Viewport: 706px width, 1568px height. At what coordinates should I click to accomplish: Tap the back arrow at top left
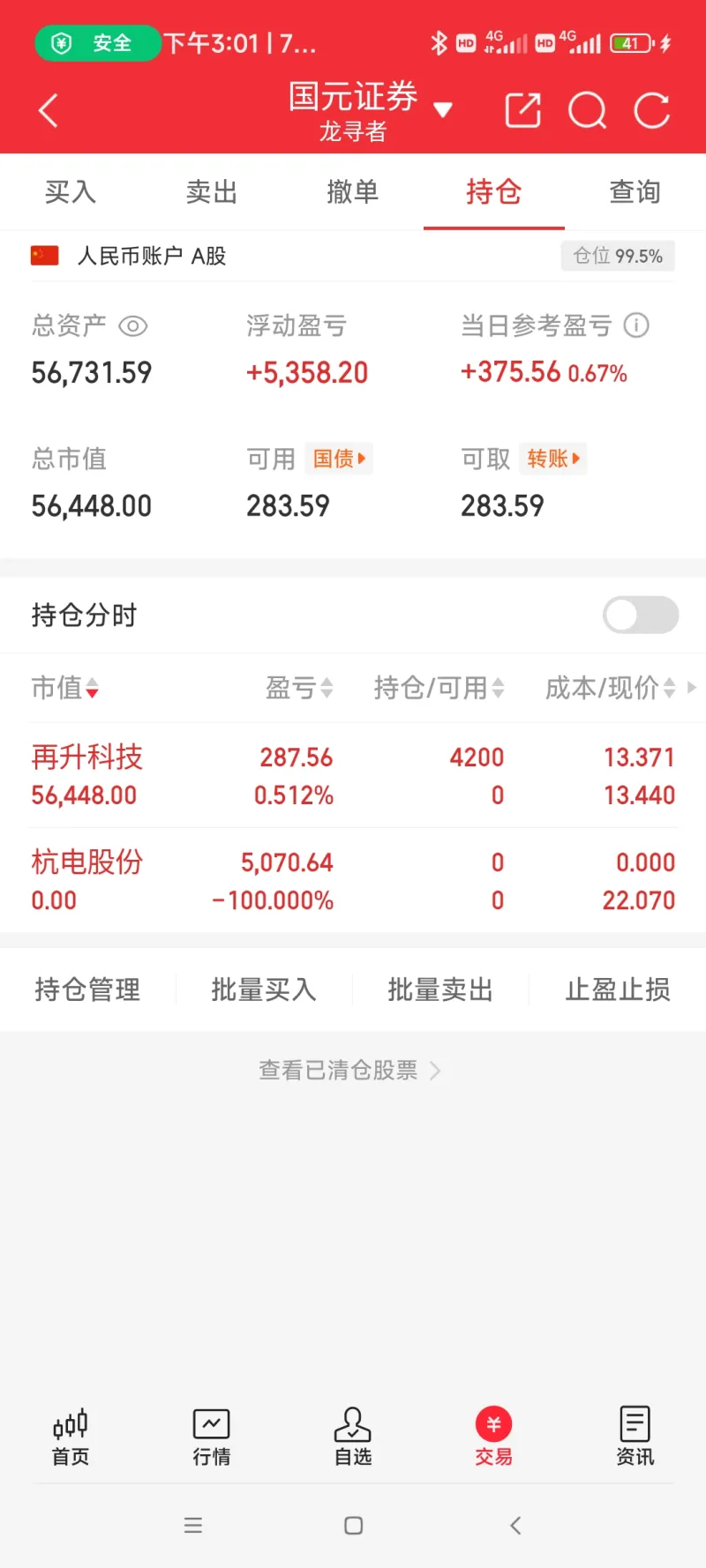coord(48,110)
